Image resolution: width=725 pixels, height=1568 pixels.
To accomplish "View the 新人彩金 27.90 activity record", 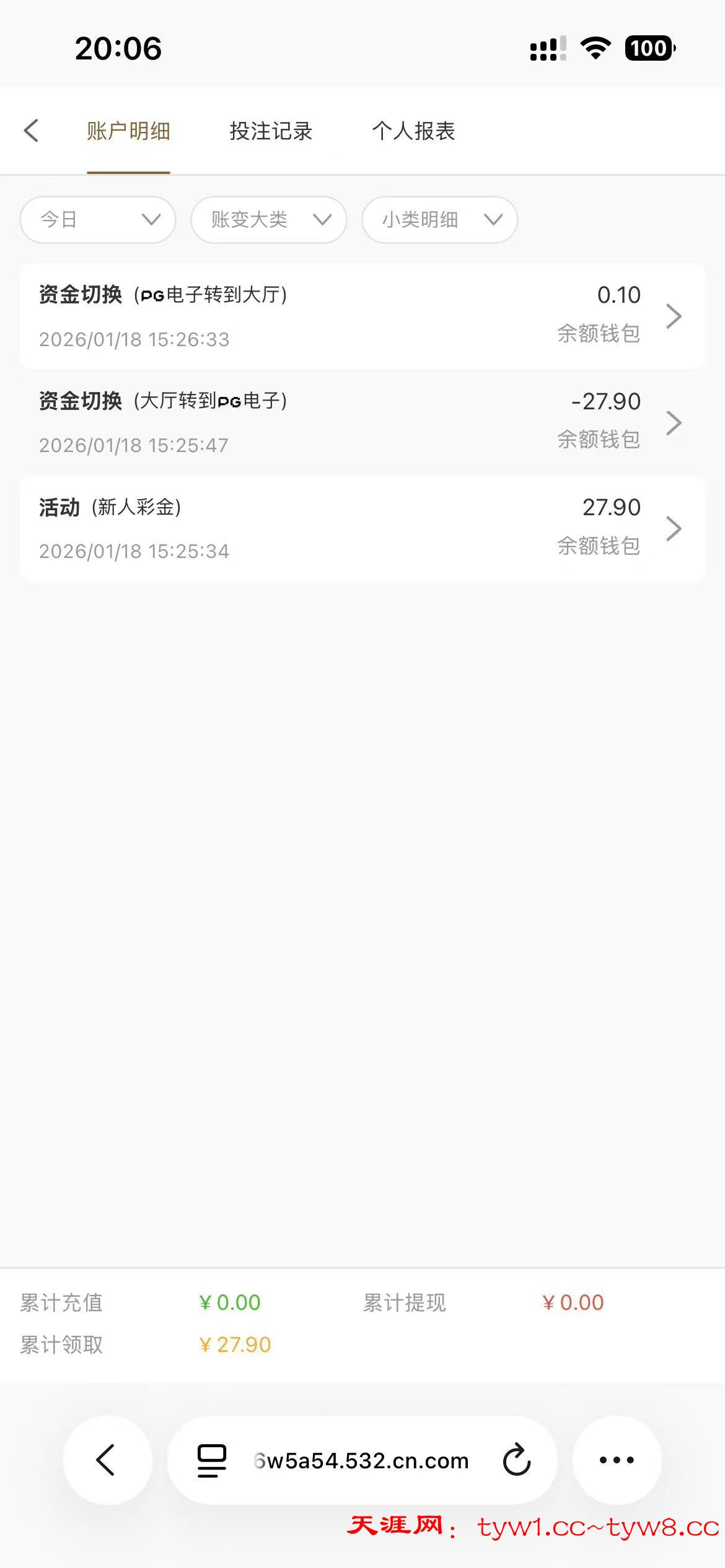I will 362,528.
